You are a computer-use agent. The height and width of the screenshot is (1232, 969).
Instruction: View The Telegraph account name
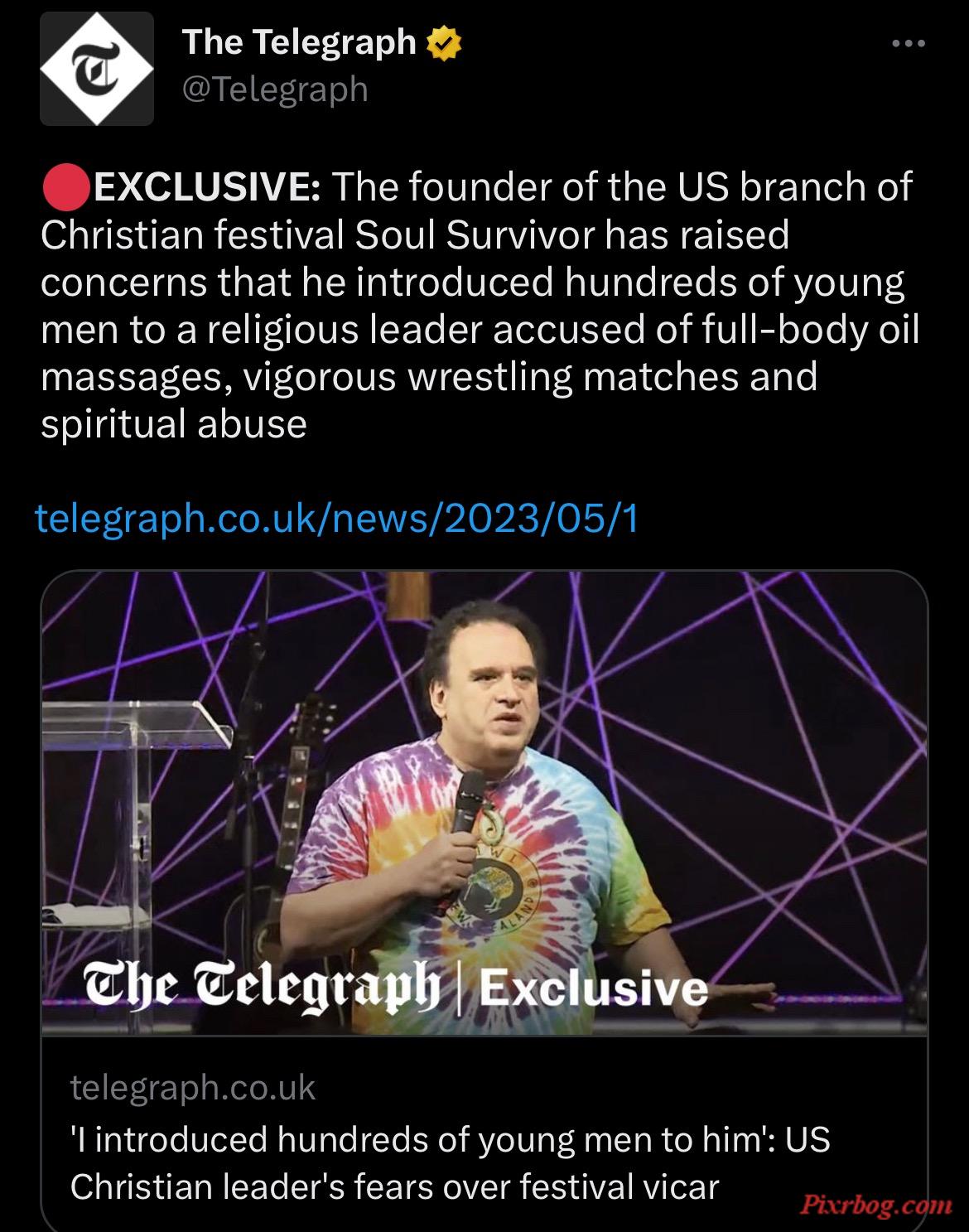pyautogui.click(x=299, y=42)
